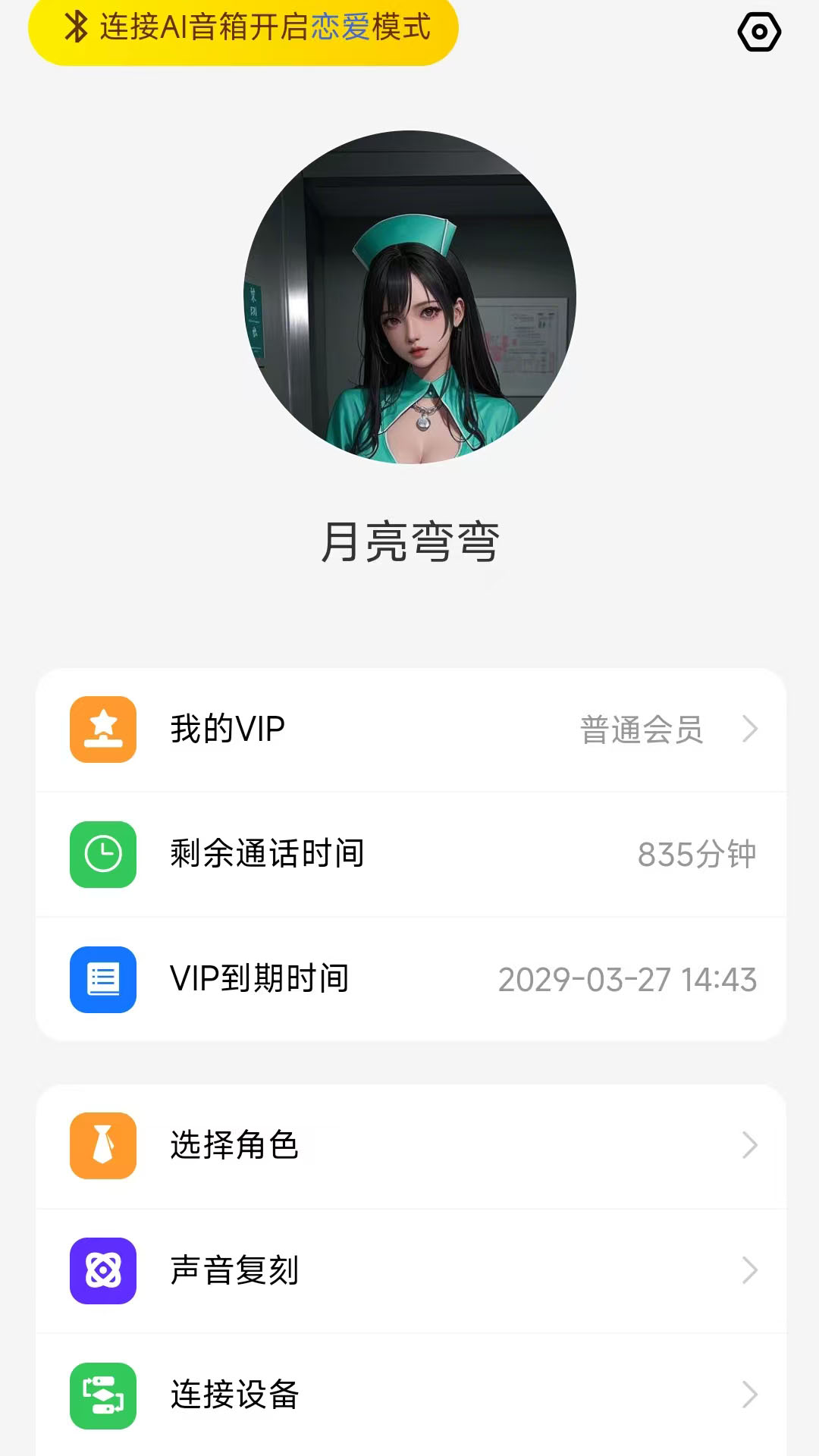This screenshot has height=1456, width=819.
Task: Click the 普通会员 membership label
Action: tap(641, 729)
